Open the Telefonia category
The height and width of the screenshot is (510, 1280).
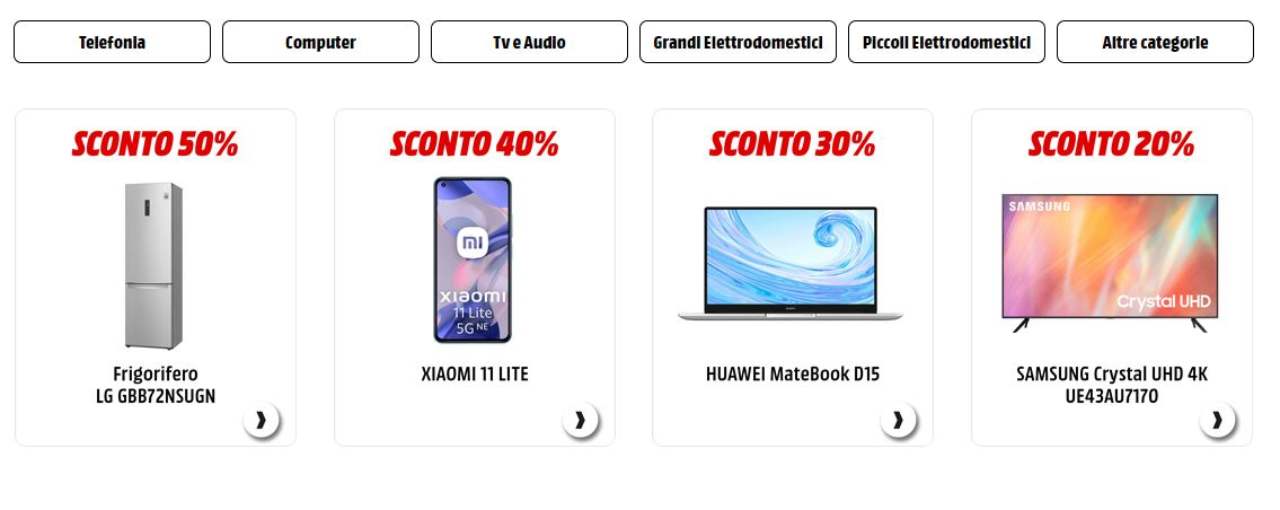[112, 42]
